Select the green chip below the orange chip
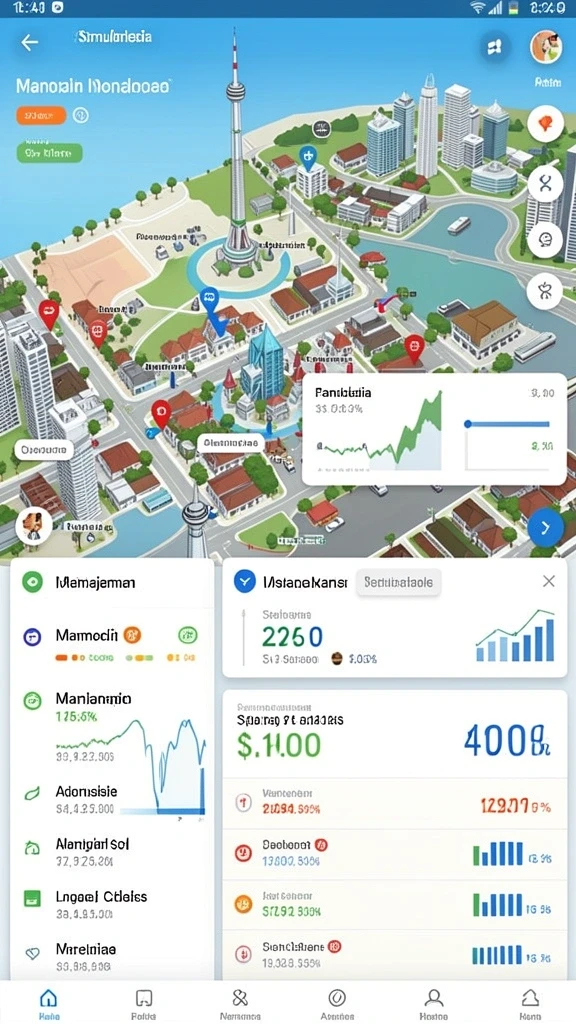The height and width of the screenshot is (1024, 576). pyautogui.click(x=49, y=153)
